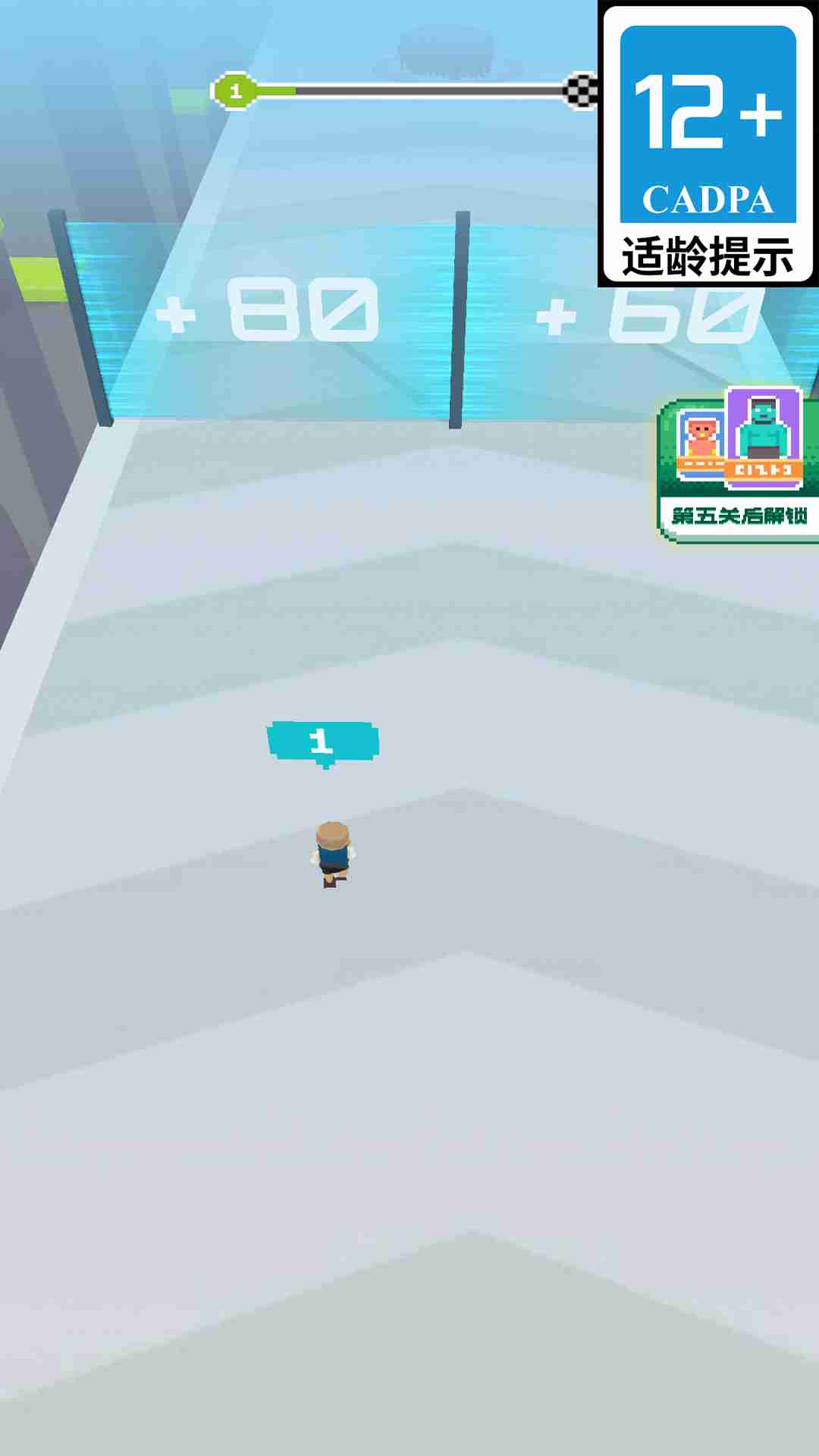
Task: Open the 12+ CADPA age rating notice
Action: [708, 144]
